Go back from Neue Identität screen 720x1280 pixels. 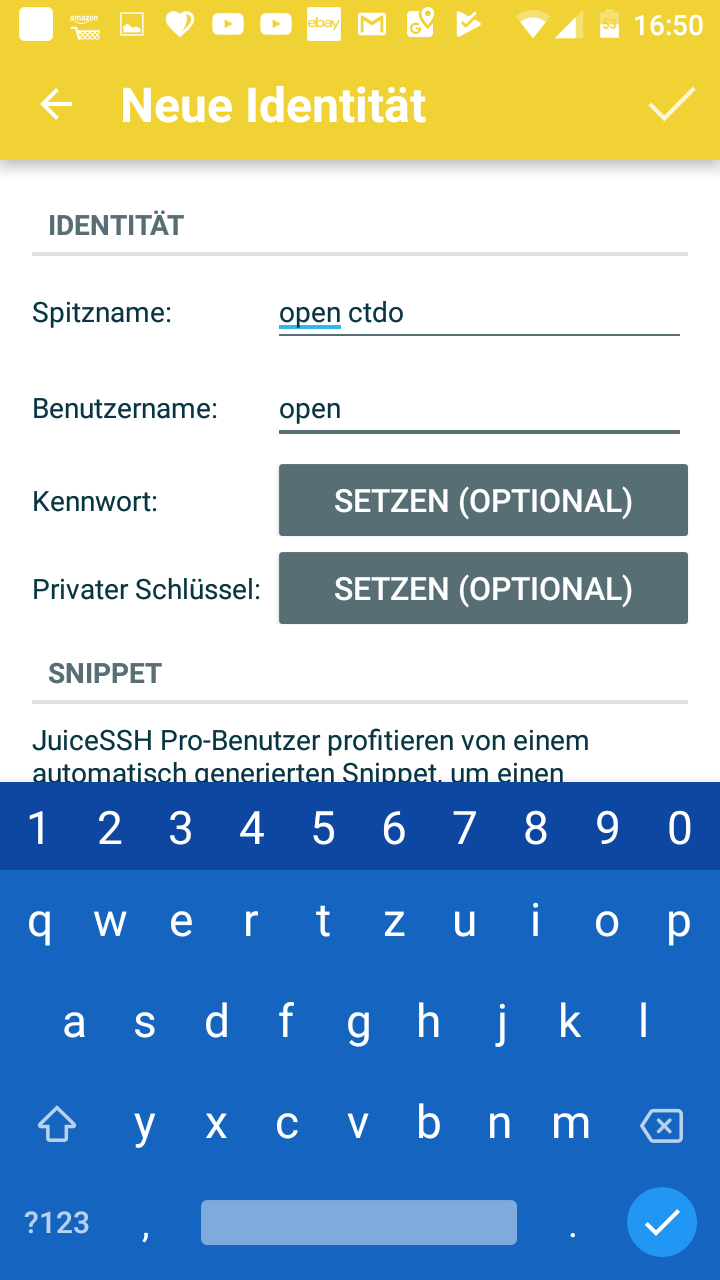(x=56, y=105)
